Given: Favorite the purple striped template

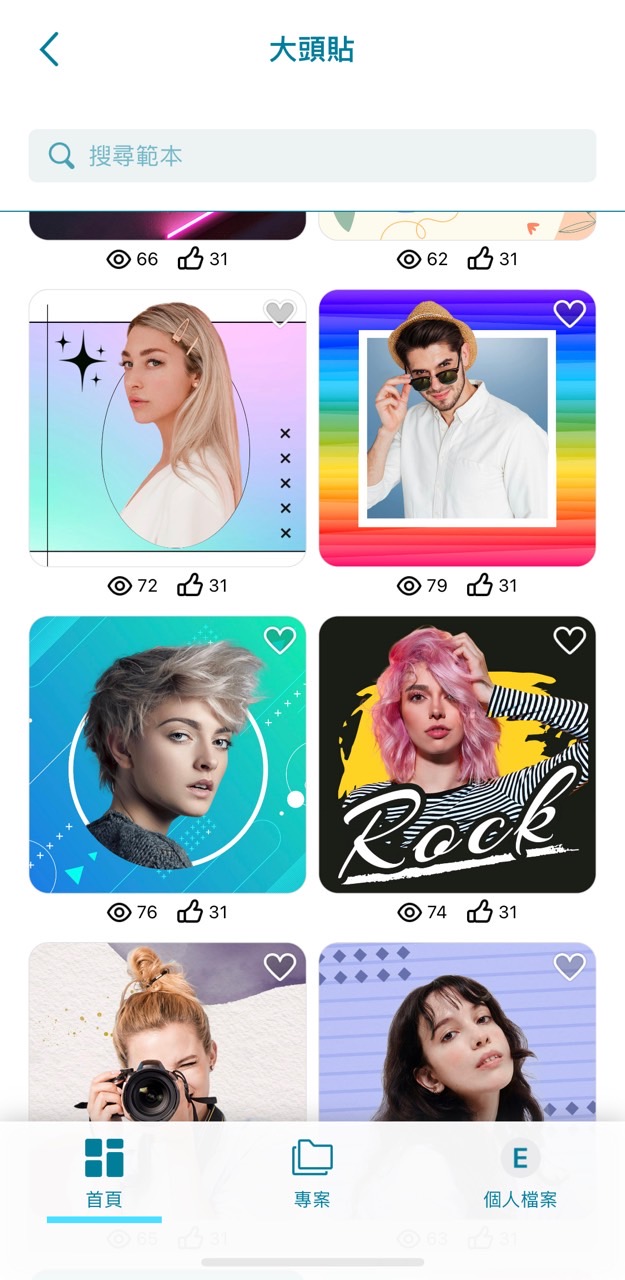Looking at the screenshot, I should pyautogui.click(x=569, y=966).
